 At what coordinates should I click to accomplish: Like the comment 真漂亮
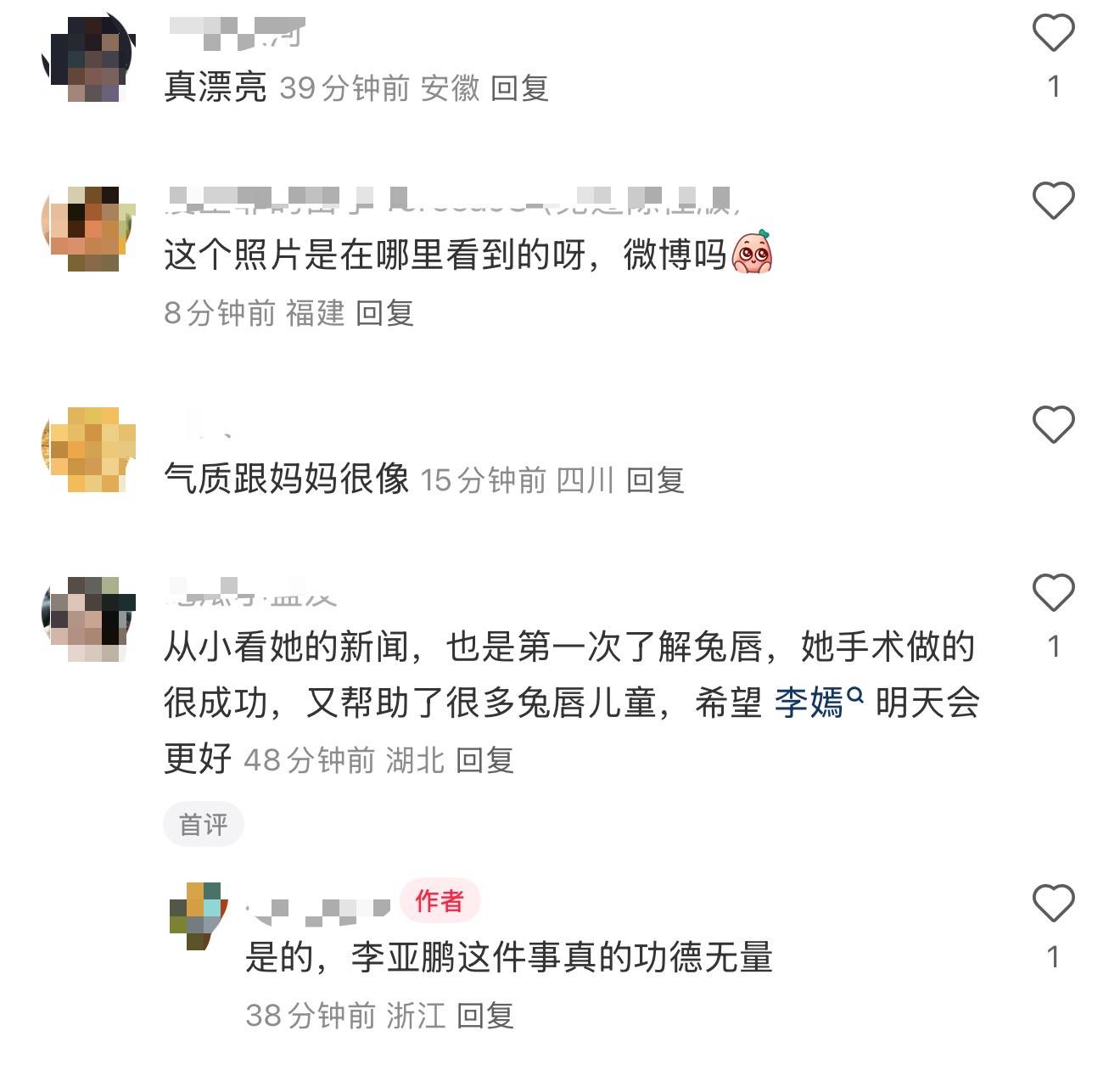point(1053,34)
